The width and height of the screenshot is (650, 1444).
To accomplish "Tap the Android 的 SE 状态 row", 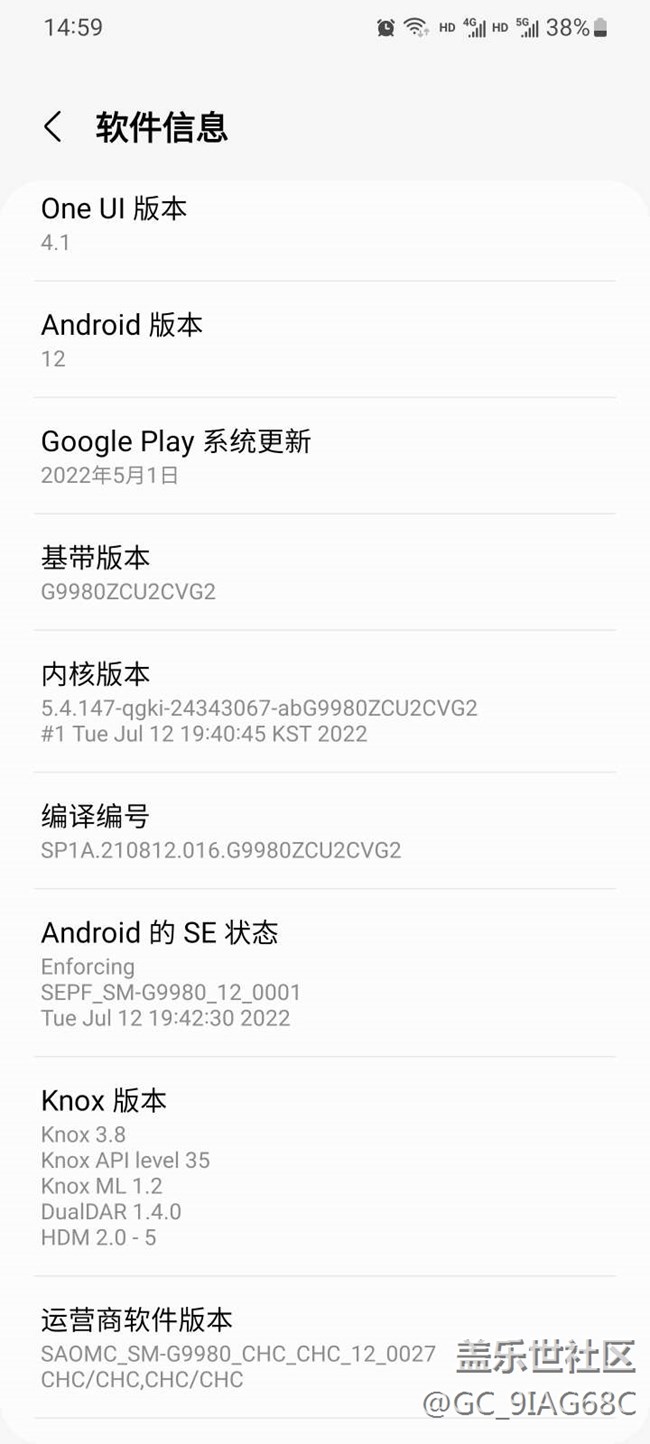I will click(x=325, y=973).
